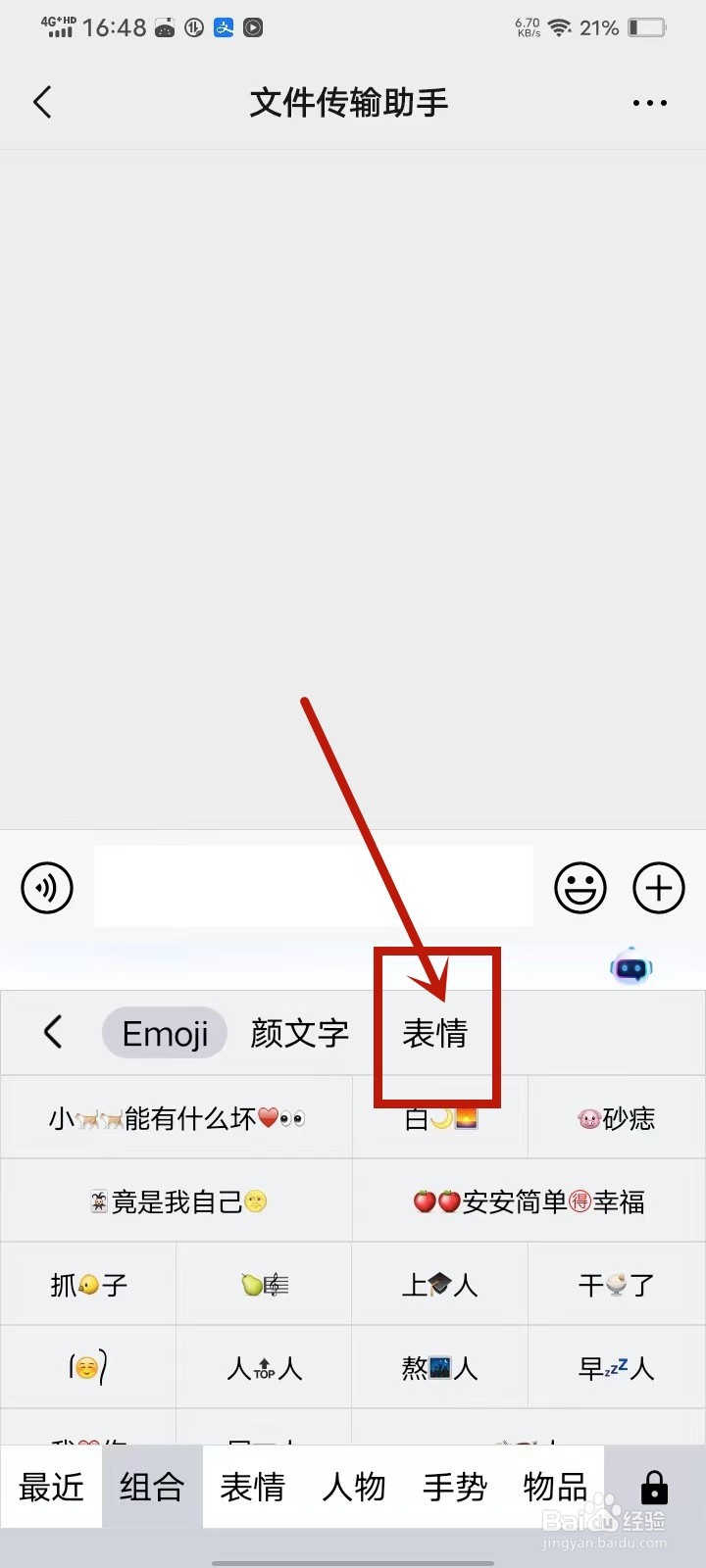Switch to the 最近 recent category
This screenshot has height=1568, width=706.
[x=51, y=1489]
